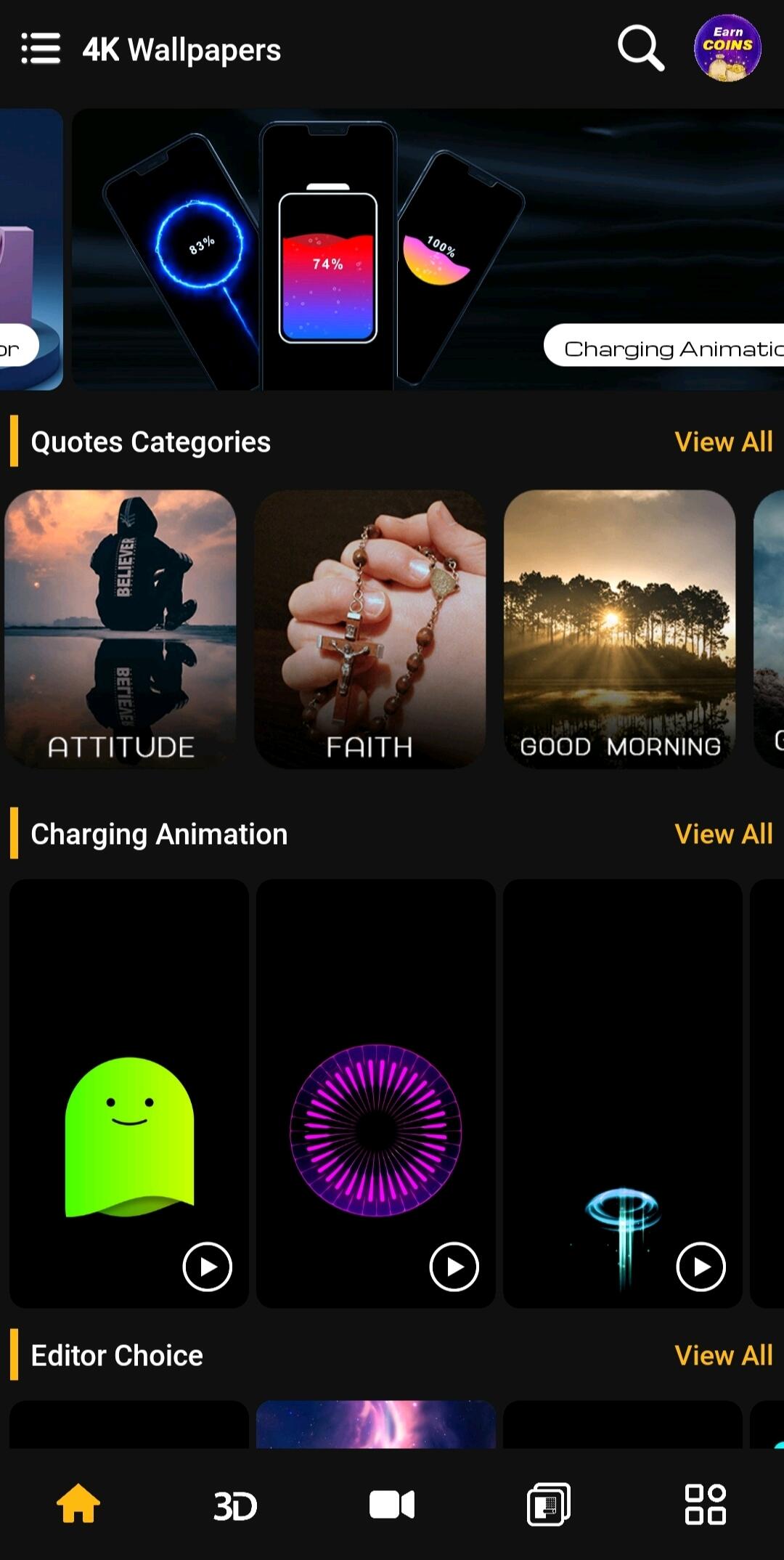Switch to the video wallpapers tab
The image size is (784, 1560).
click(392, 1505)
